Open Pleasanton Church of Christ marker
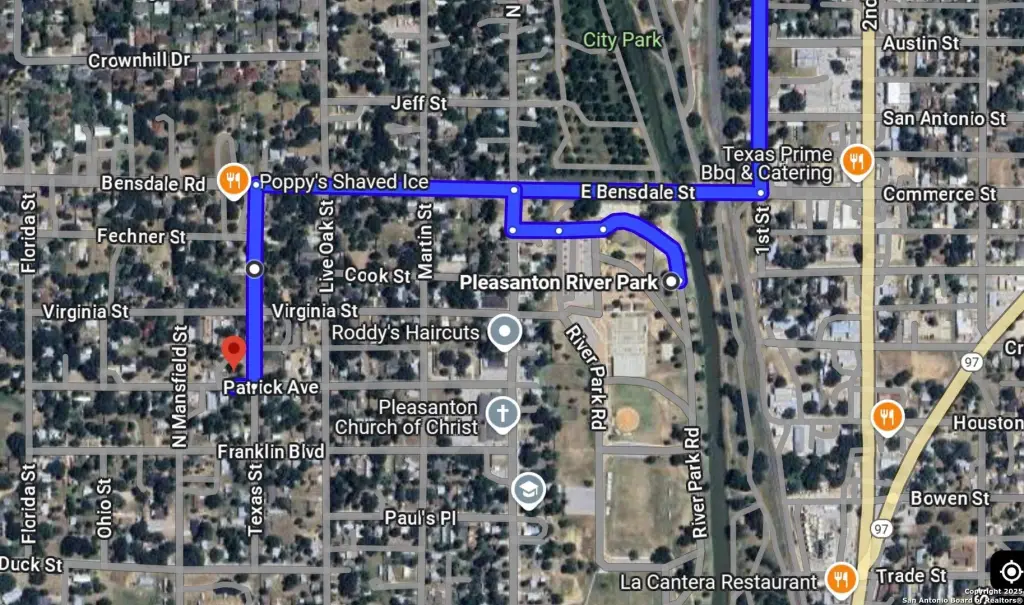This screenshot has width=1024, height=605. point(502,413)
